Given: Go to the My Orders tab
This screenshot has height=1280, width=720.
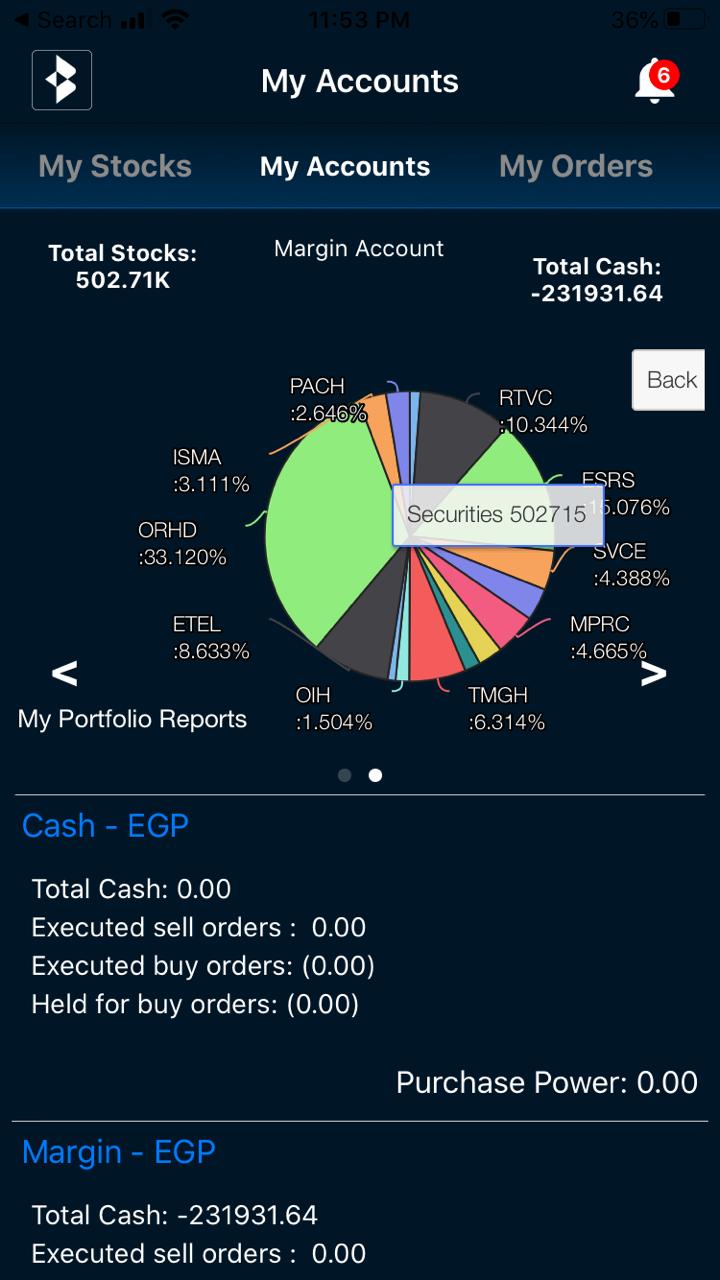Looking at the screenshot, I should point(576,166).
